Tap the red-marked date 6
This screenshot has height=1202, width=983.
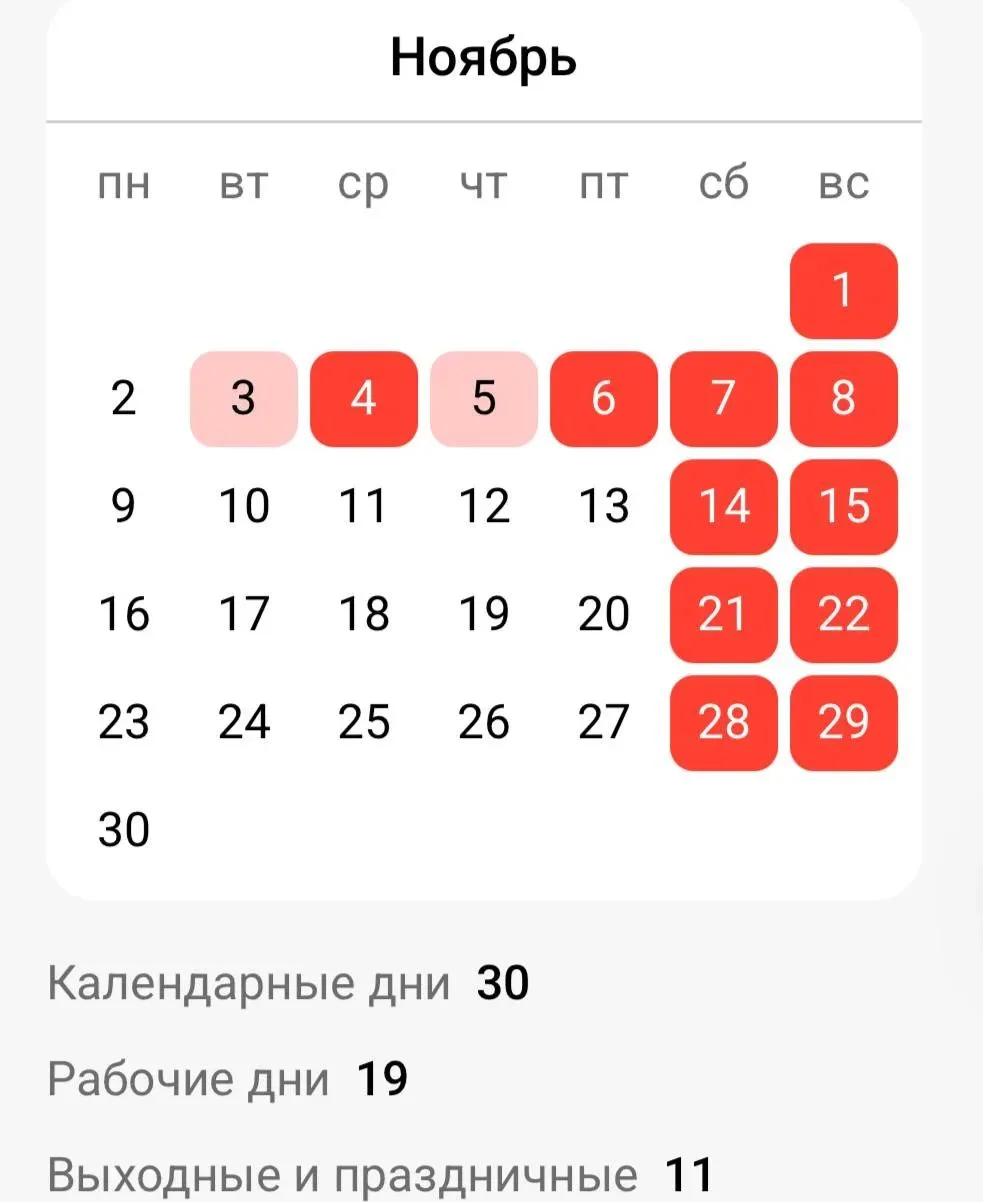(x=604, y=399)
